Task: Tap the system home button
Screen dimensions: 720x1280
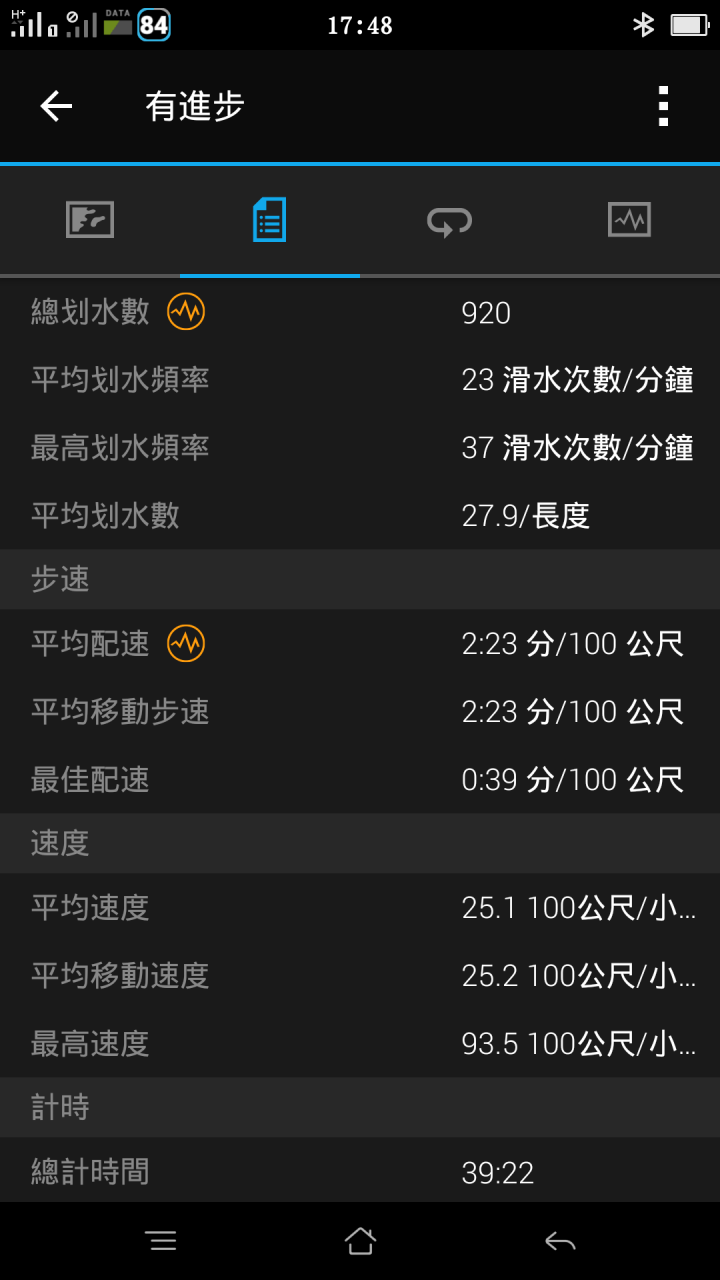Action: coord(360,1241)
